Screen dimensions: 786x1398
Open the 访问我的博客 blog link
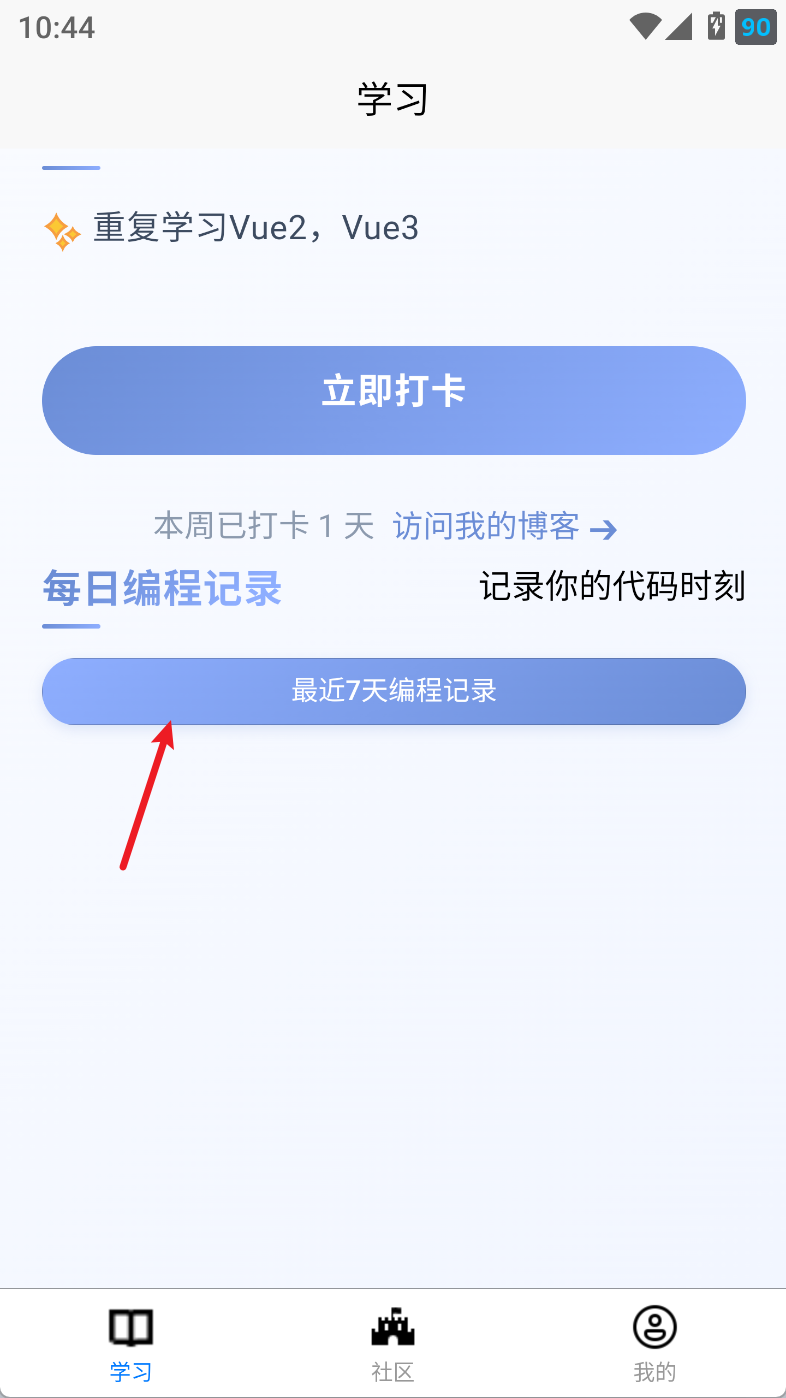(x=503, y=526)
